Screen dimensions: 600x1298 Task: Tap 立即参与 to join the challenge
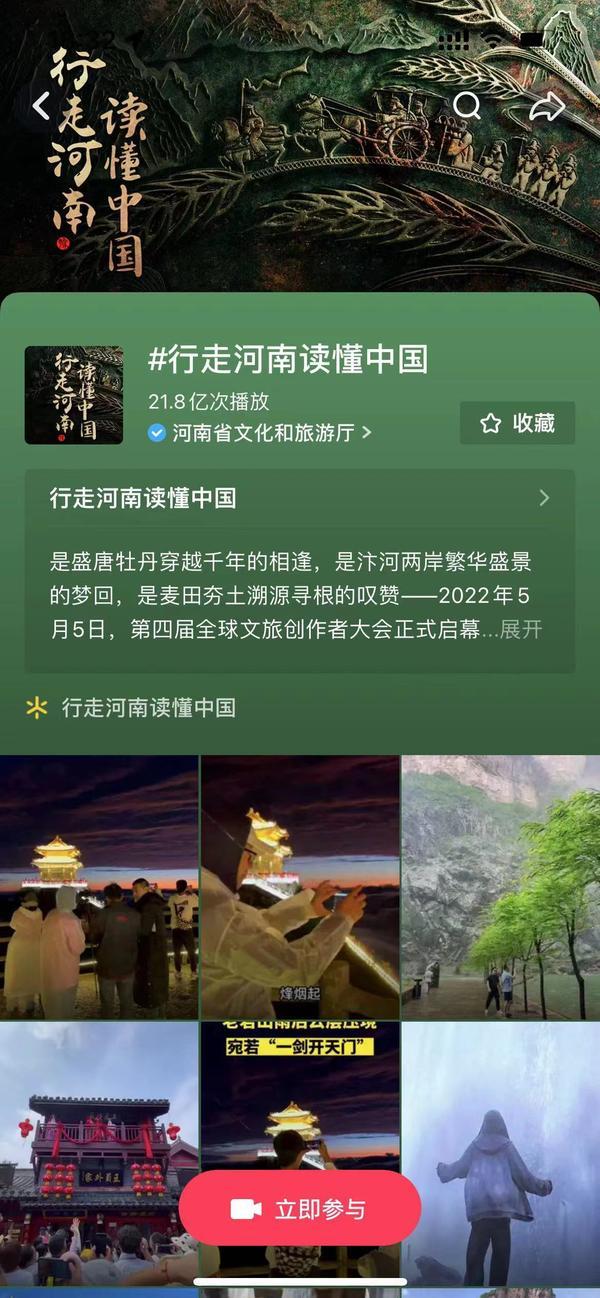[300, 1208]
